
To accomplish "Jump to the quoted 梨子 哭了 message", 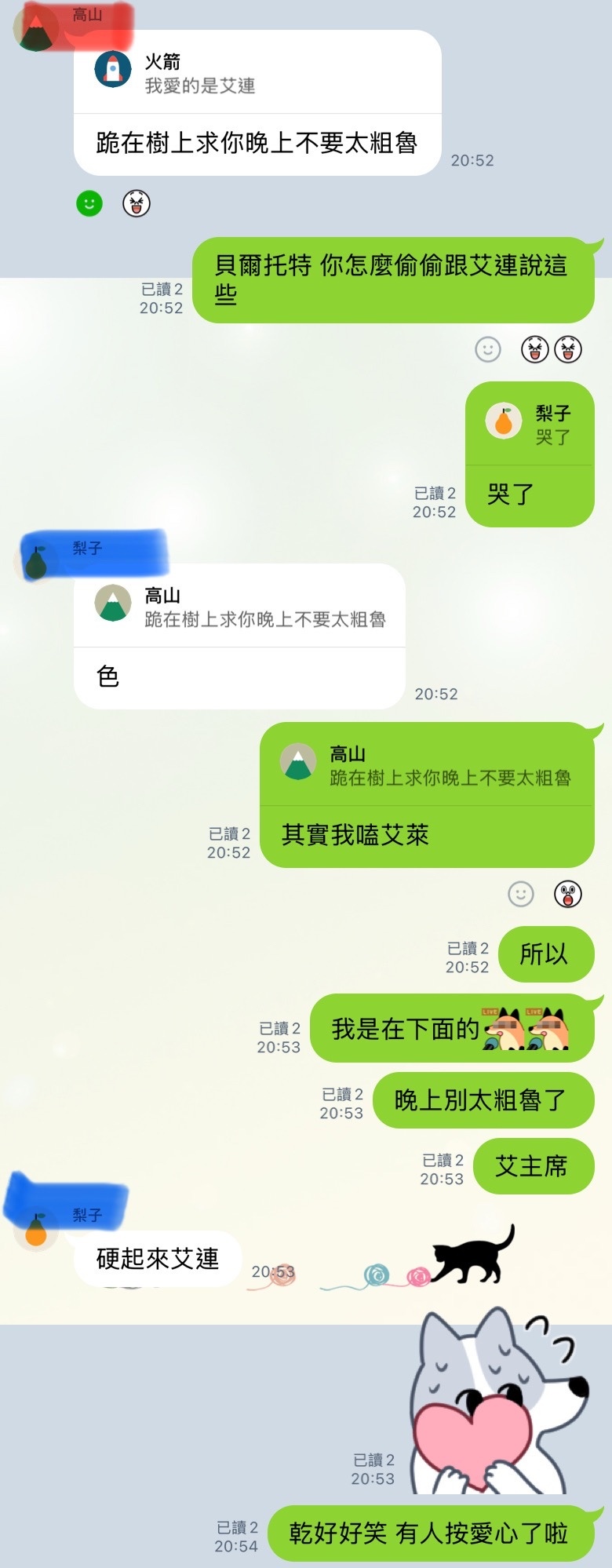I will (x=530, y=425).
